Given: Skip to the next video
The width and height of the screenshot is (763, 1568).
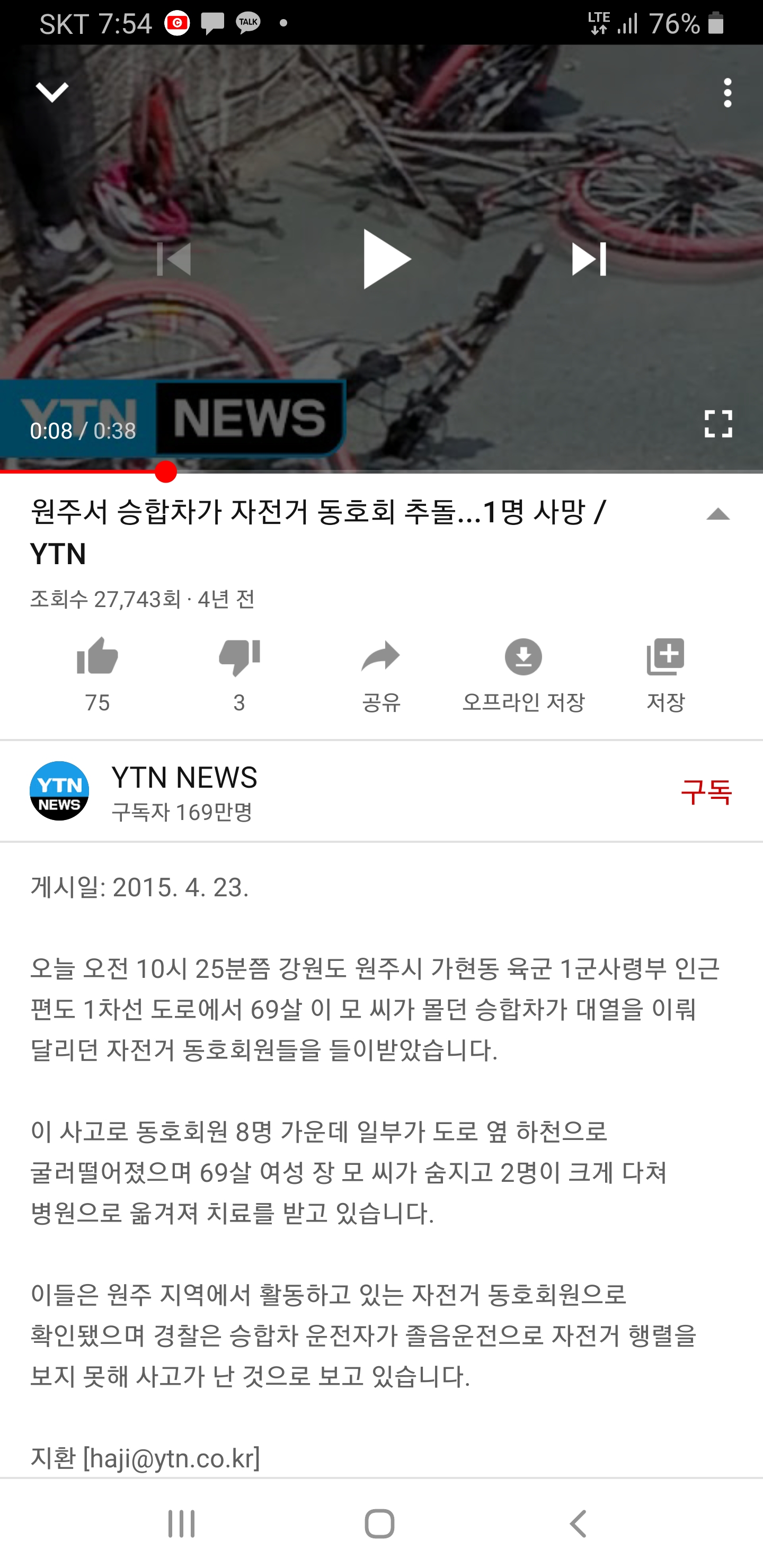Looking at the screenshot, I should (x=588, y=260).
